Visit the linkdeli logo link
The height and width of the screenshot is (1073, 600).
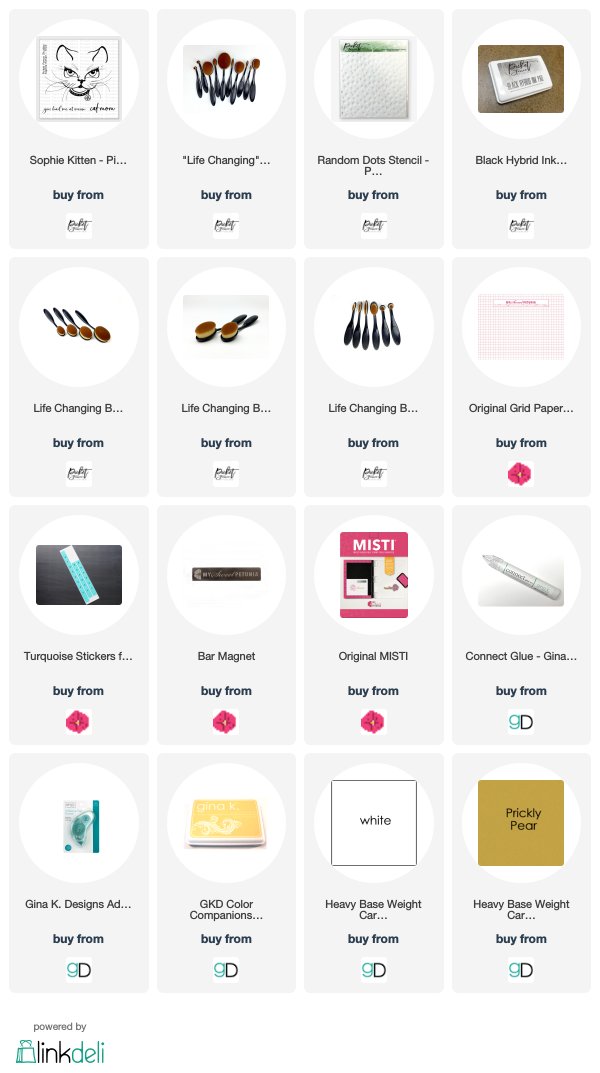tap(60, 1052)
